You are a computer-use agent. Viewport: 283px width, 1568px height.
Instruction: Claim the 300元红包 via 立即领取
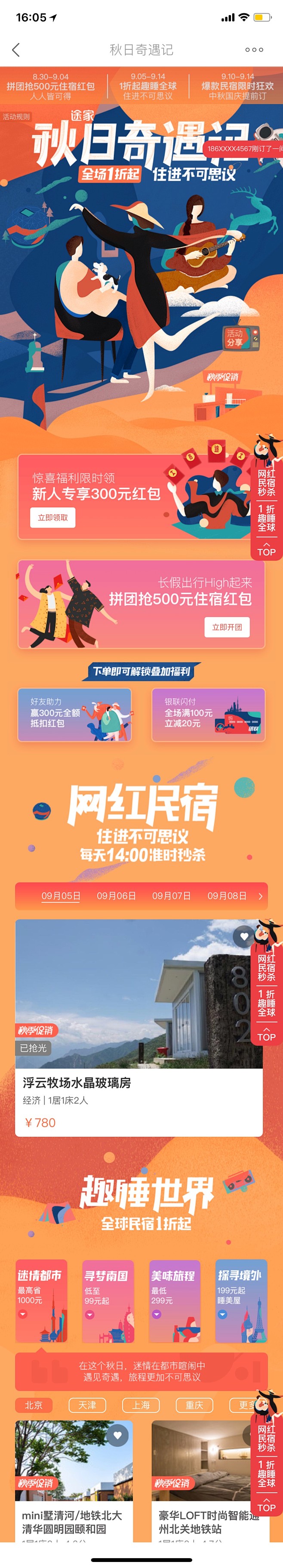[x=53, y=517]
